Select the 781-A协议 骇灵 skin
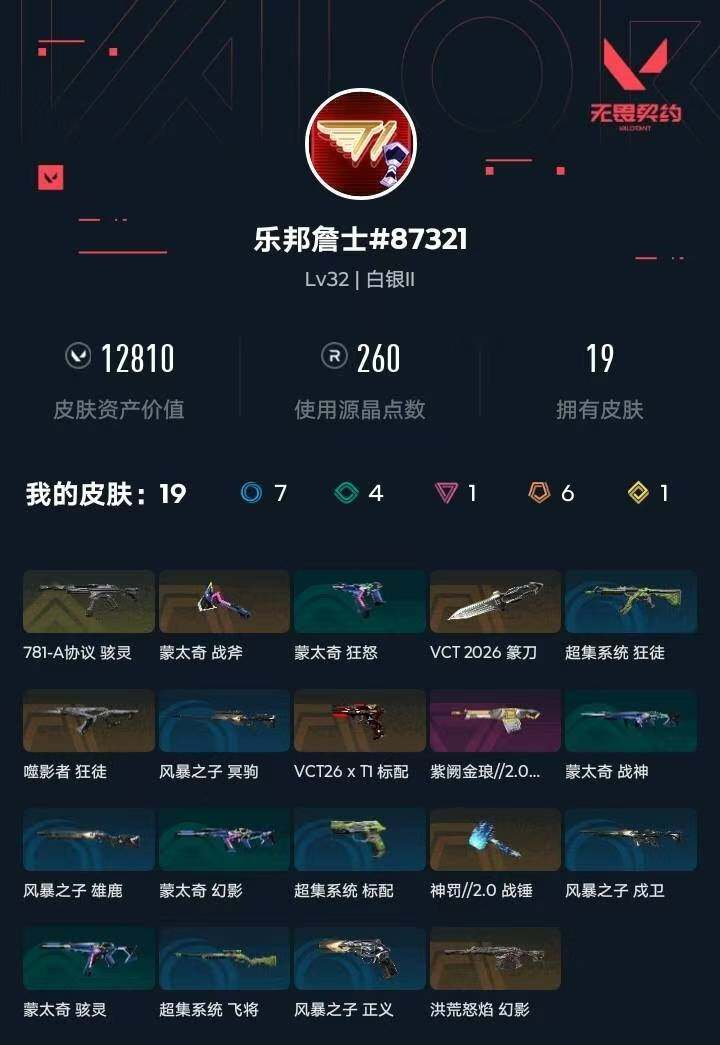Image resolution: width=720 pixels, height=1045 pixels. 88,601
